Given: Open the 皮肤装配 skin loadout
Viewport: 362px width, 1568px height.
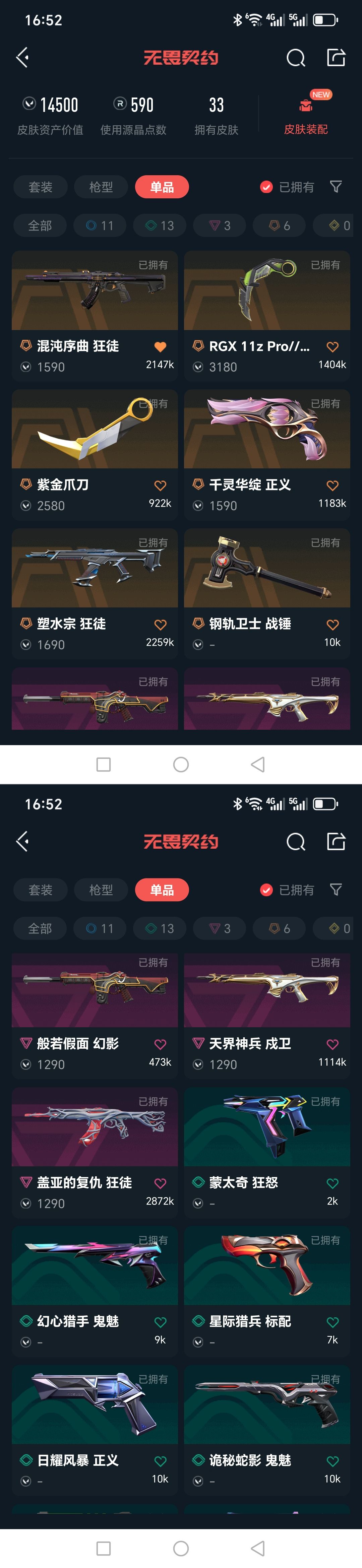Looking at the screenshot, I should tap(306, 116).
